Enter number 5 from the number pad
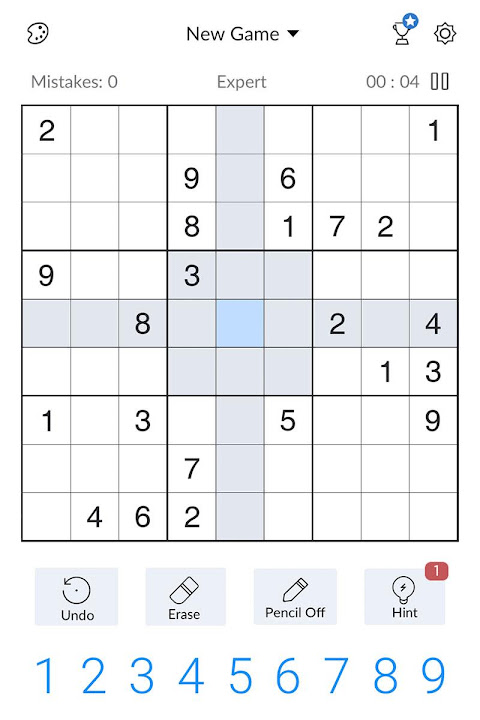 [241, 675]
